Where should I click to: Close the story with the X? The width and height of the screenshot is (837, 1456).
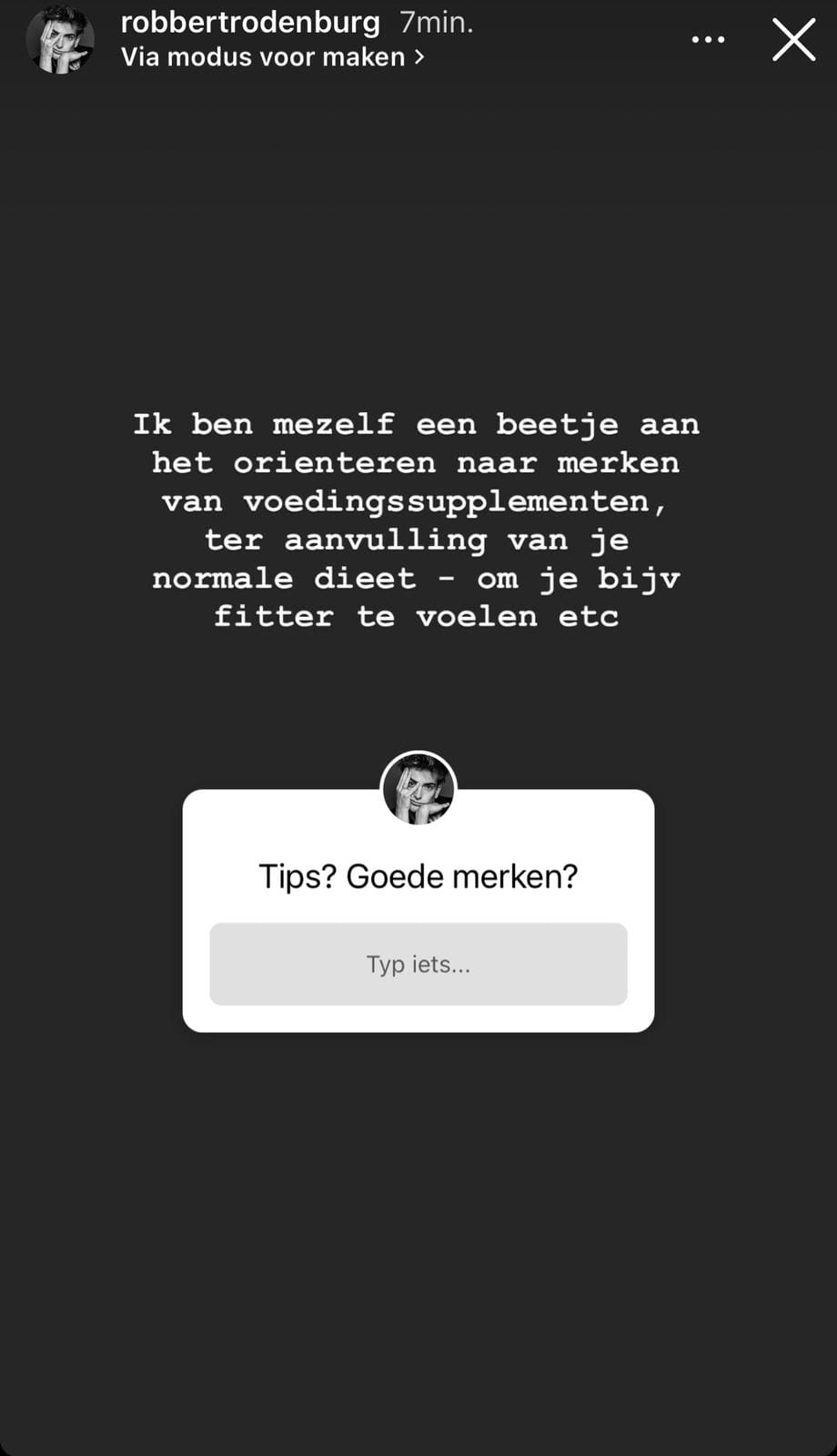pyautogui.click(x=793, y=40)
